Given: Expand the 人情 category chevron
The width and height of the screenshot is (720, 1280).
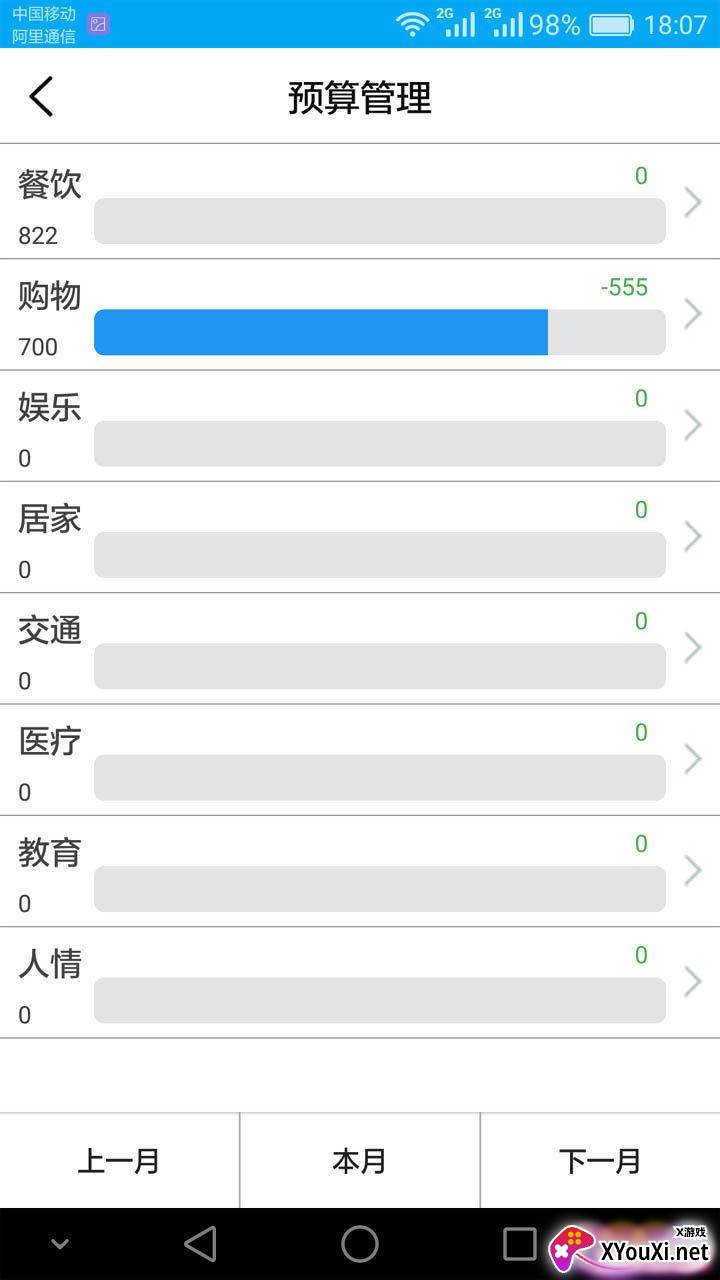Looking at the screenshot, I should (x=691, y=982).
